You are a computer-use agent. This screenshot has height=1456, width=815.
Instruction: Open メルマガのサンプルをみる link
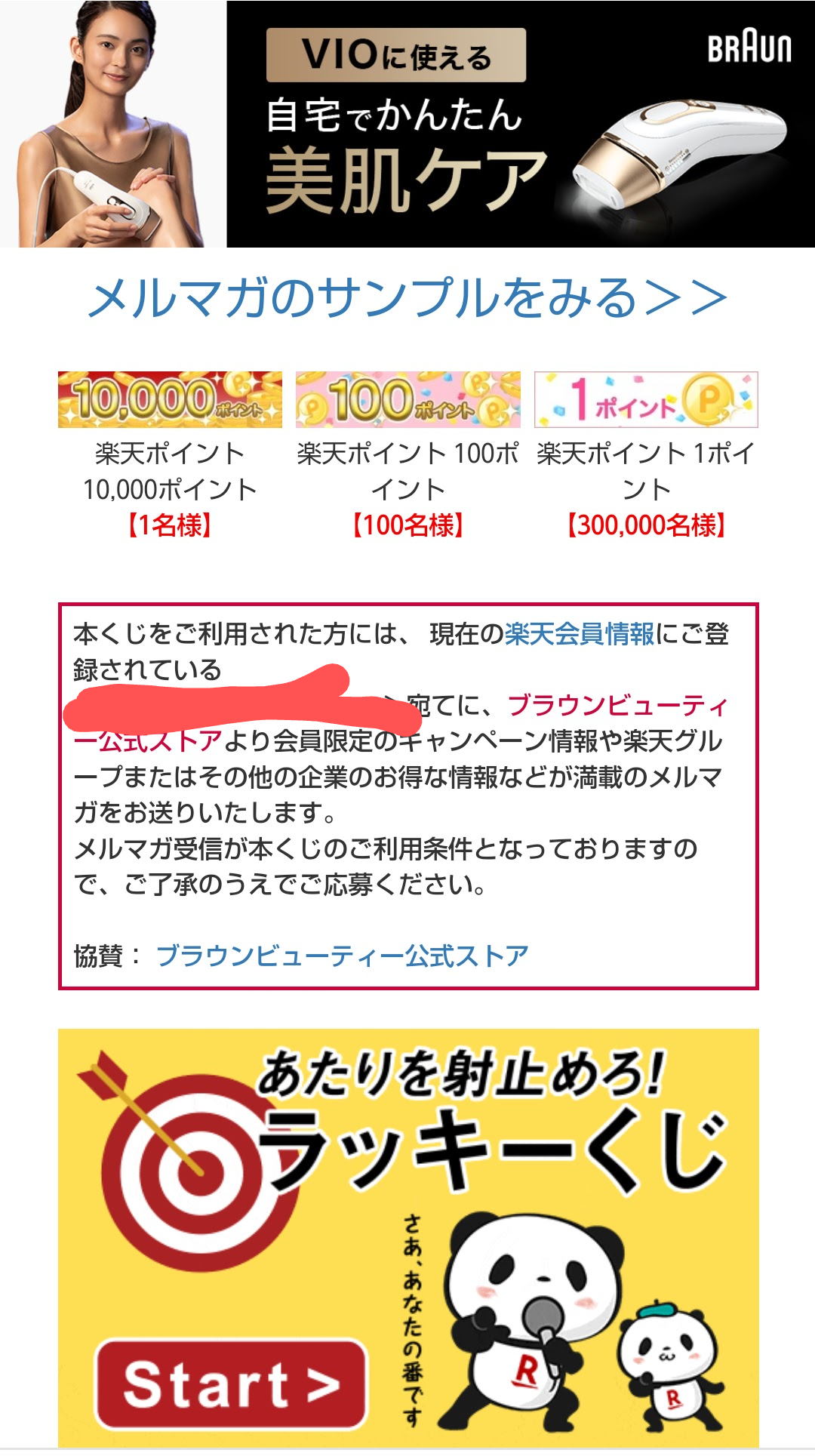[x=407, y=298]
